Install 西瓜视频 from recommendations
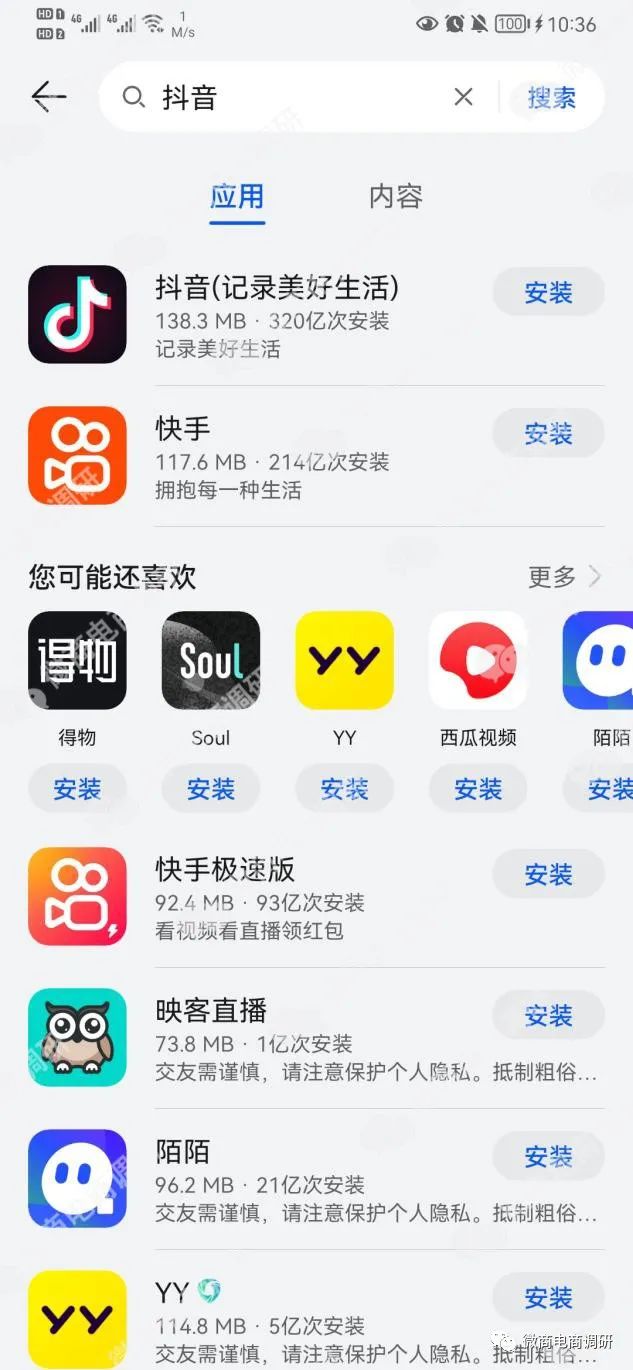Screen dimensions: 633x1370 click(478, 789)
